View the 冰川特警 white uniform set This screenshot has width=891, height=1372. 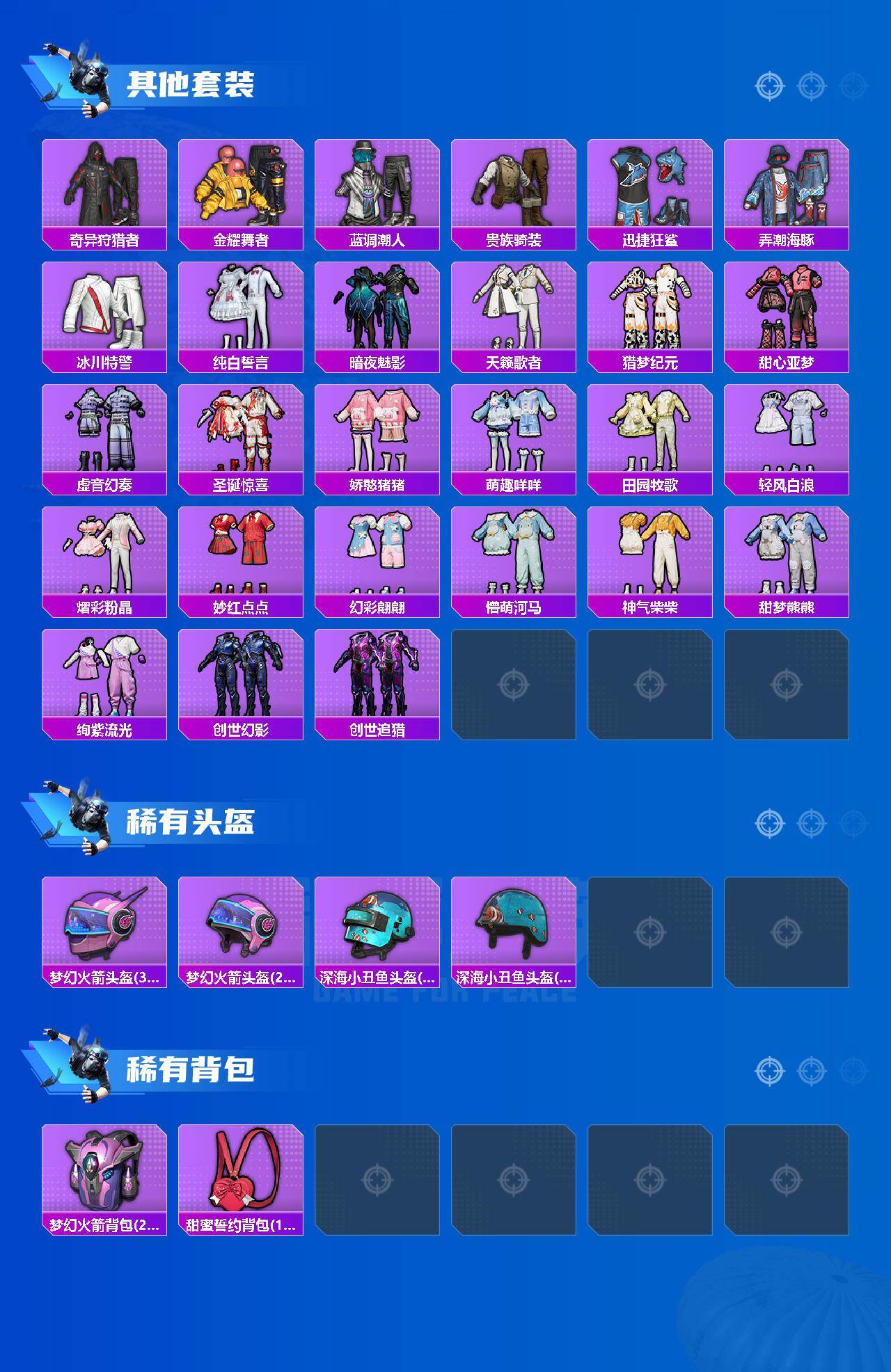coord(104,310)
